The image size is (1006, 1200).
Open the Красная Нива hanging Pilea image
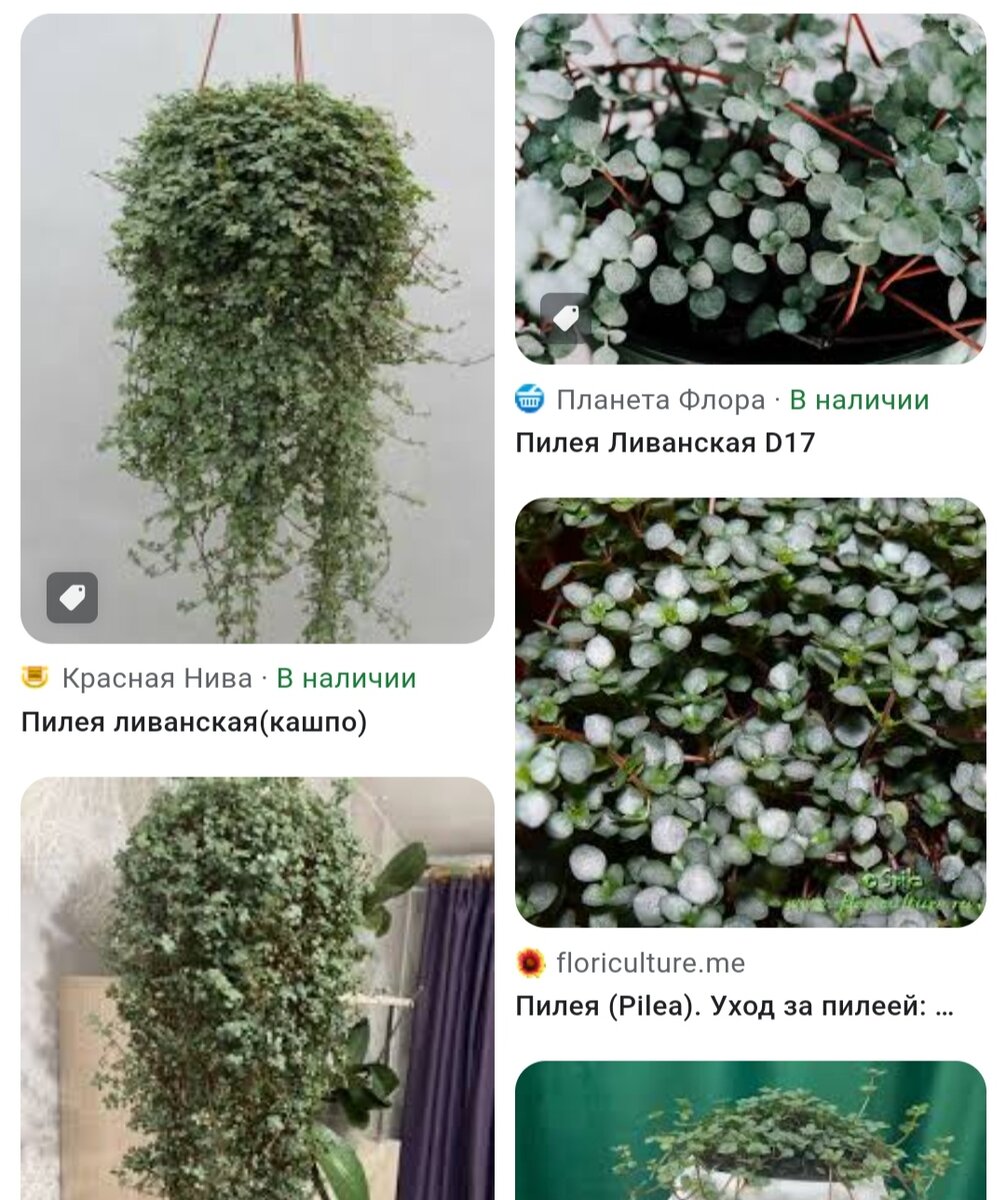(257, 328)
